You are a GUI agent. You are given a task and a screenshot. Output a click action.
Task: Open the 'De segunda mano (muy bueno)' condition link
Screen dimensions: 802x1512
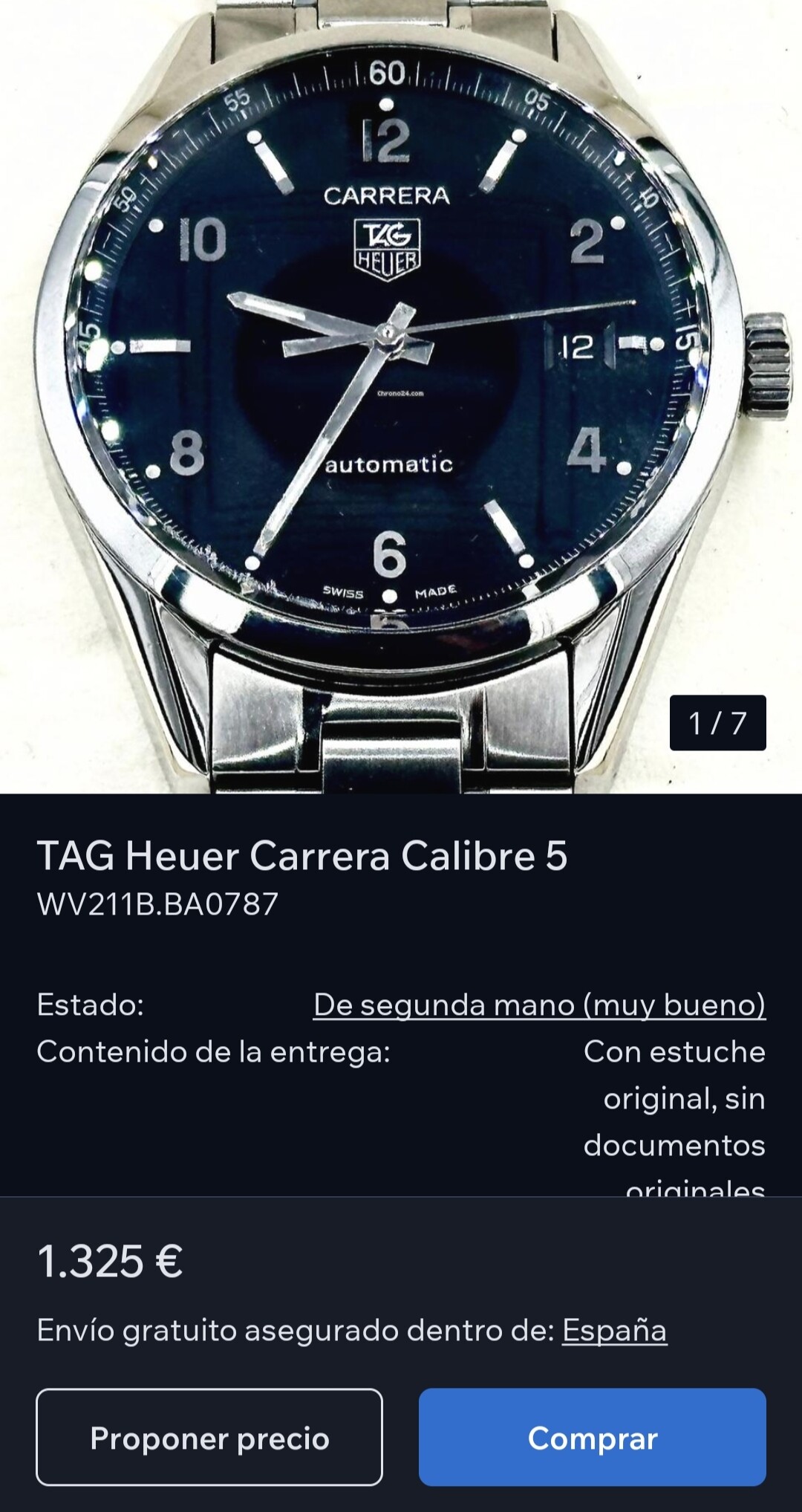[x=539, y=1005]
